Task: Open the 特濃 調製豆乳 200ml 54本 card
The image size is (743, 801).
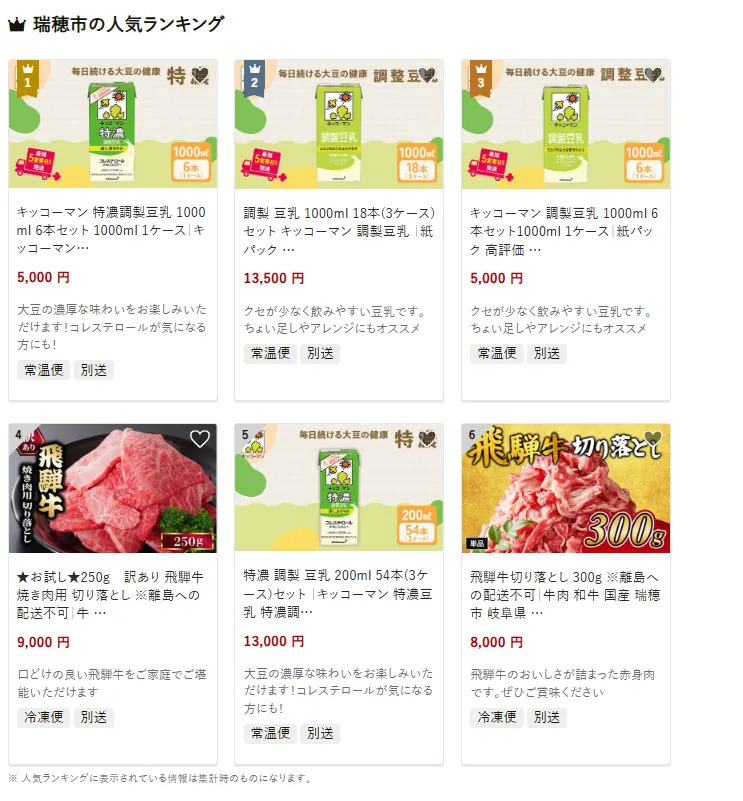Action: pyautogui.click(x=338, y=594)
